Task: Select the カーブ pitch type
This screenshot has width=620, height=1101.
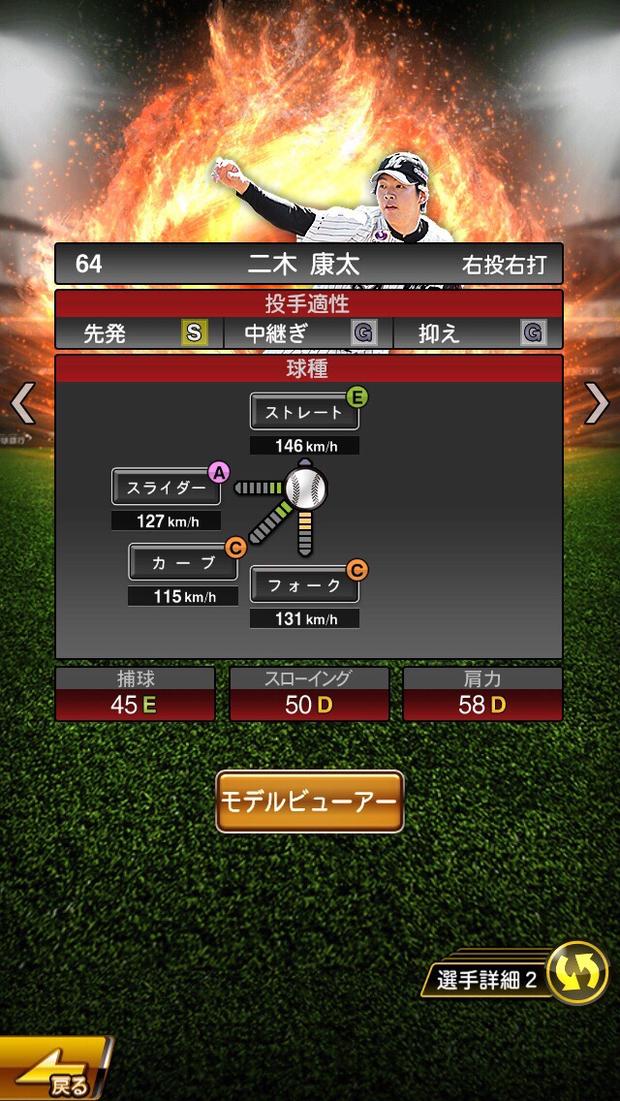Action: [183, 562]
